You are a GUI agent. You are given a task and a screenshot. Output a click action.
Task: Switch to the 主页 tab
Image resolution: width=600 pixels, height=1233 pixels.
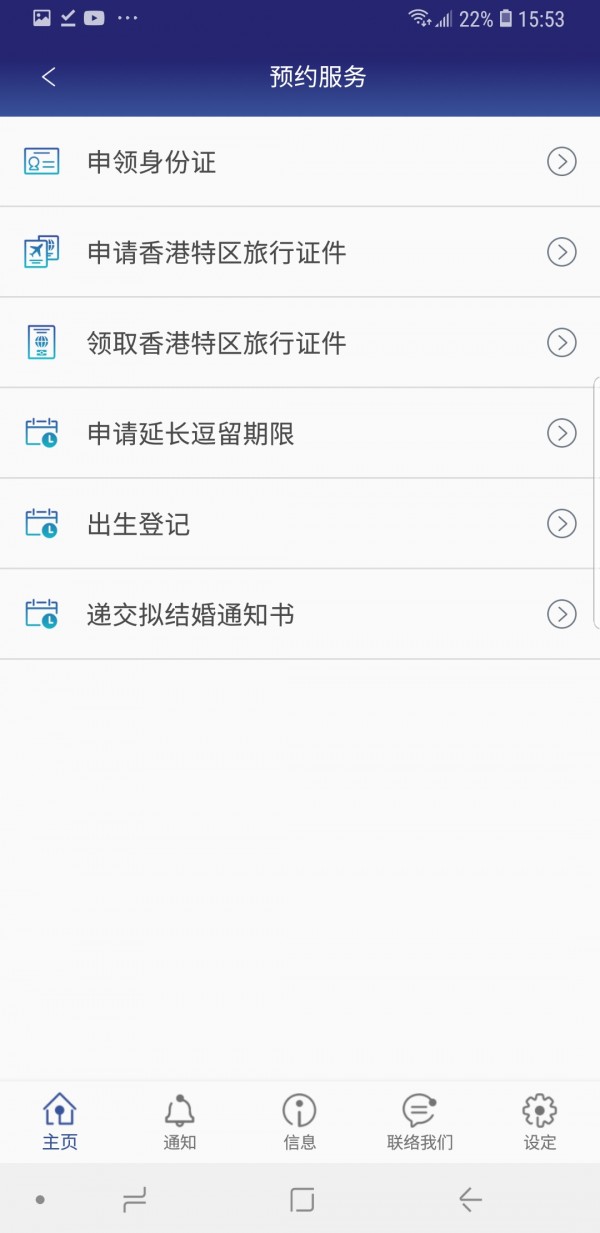[x=60, y=1121]
